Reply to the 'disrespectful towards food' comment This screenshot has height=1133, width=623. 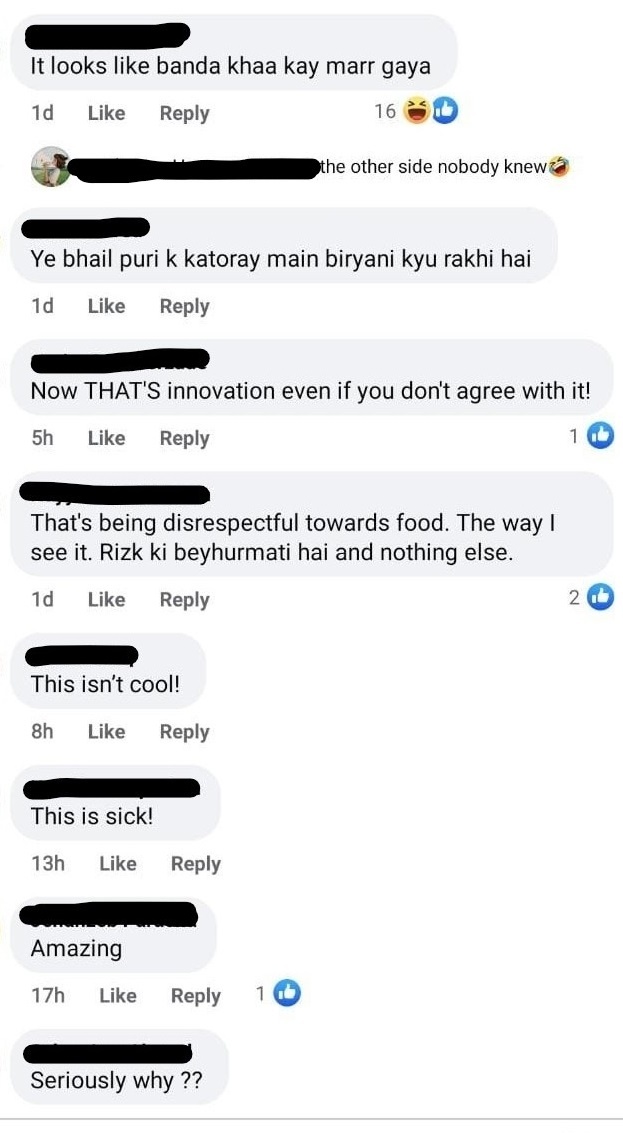[x=184, y=599]
